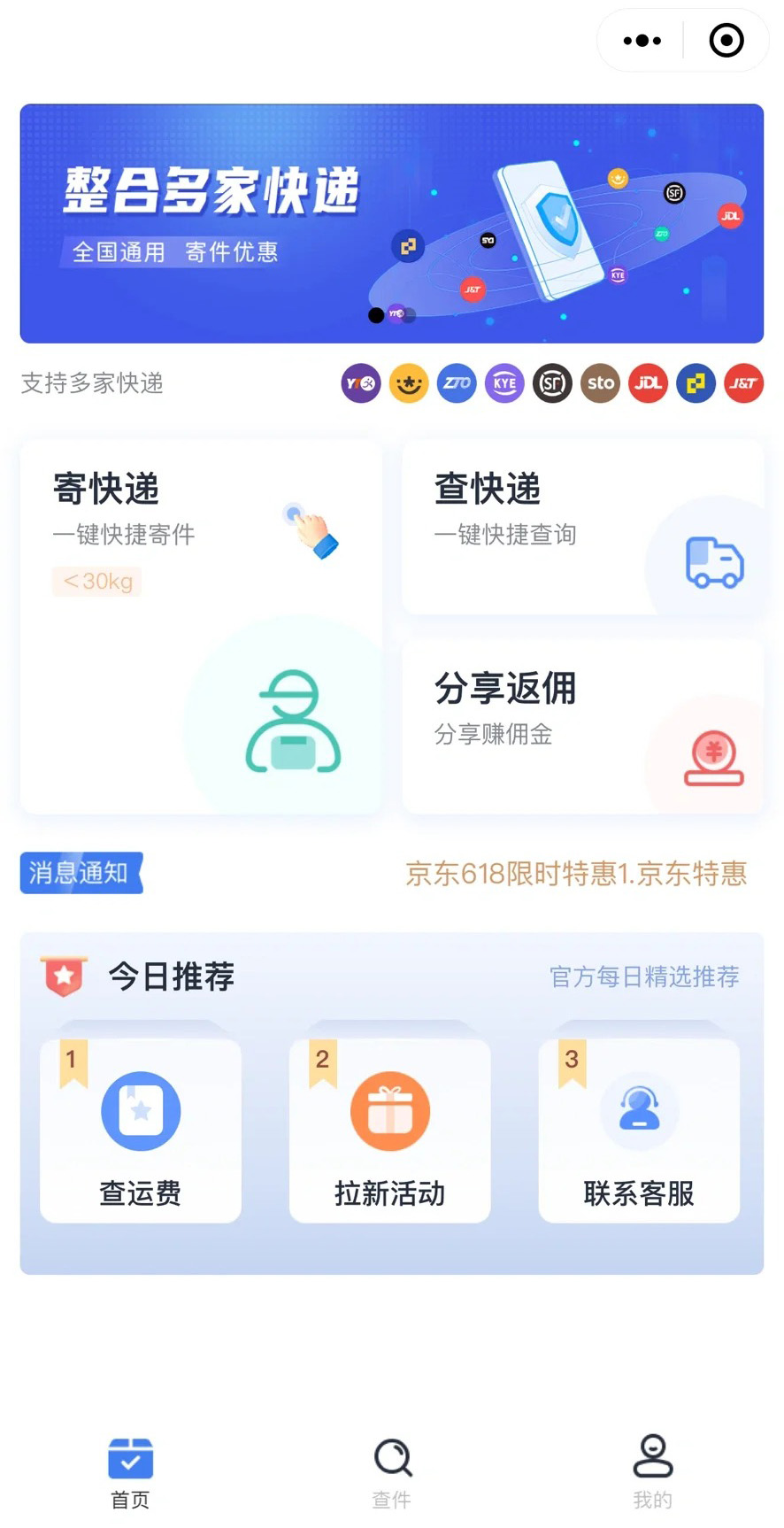The image size is (784, 1528).
Task: Select the ZTO (中通) courier logo
Action: (x=457, y=383)
